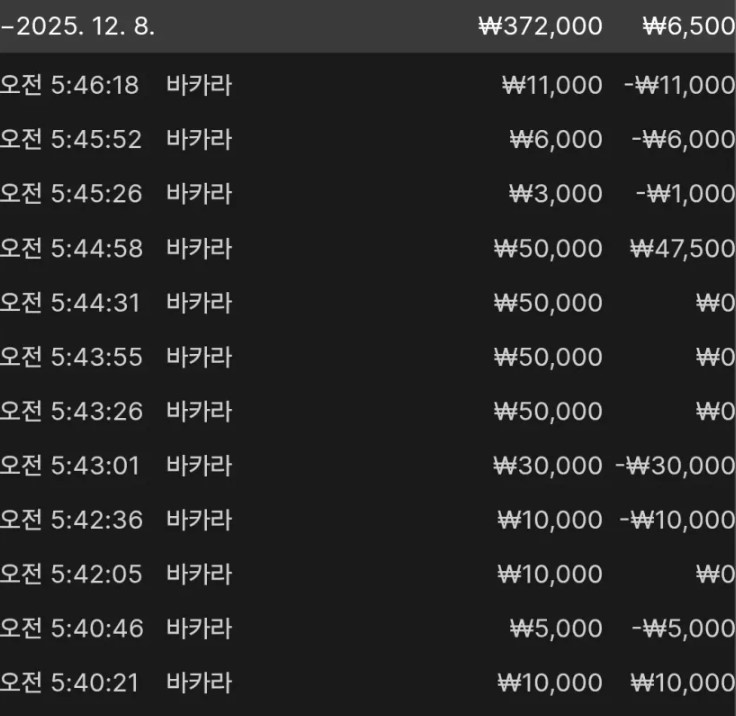This screenshot has height=716, width=736.
Task: Collapse the 2025. 12. 8. date group
Action: click(80, 26)
